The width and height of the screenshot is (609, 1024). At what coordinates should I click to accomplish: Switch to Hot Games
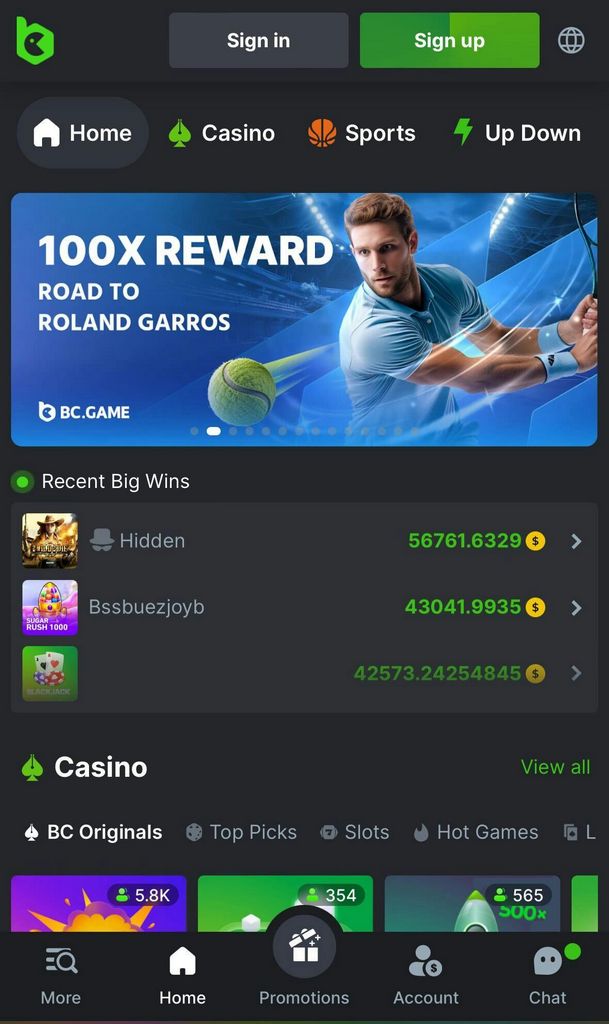coord(476,832)
